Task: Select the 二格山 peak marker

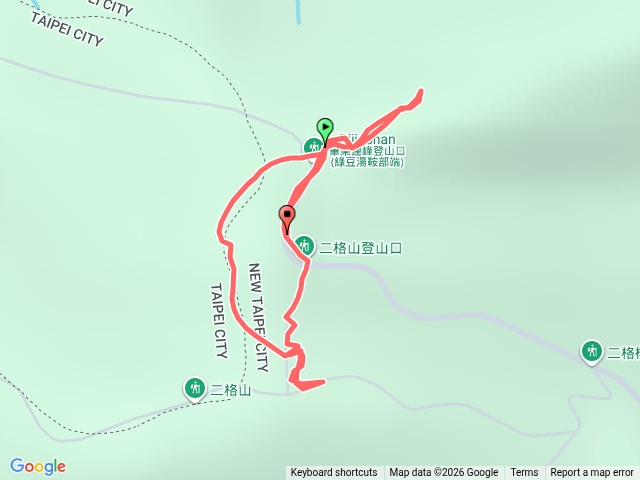Action: pos(194,388)
